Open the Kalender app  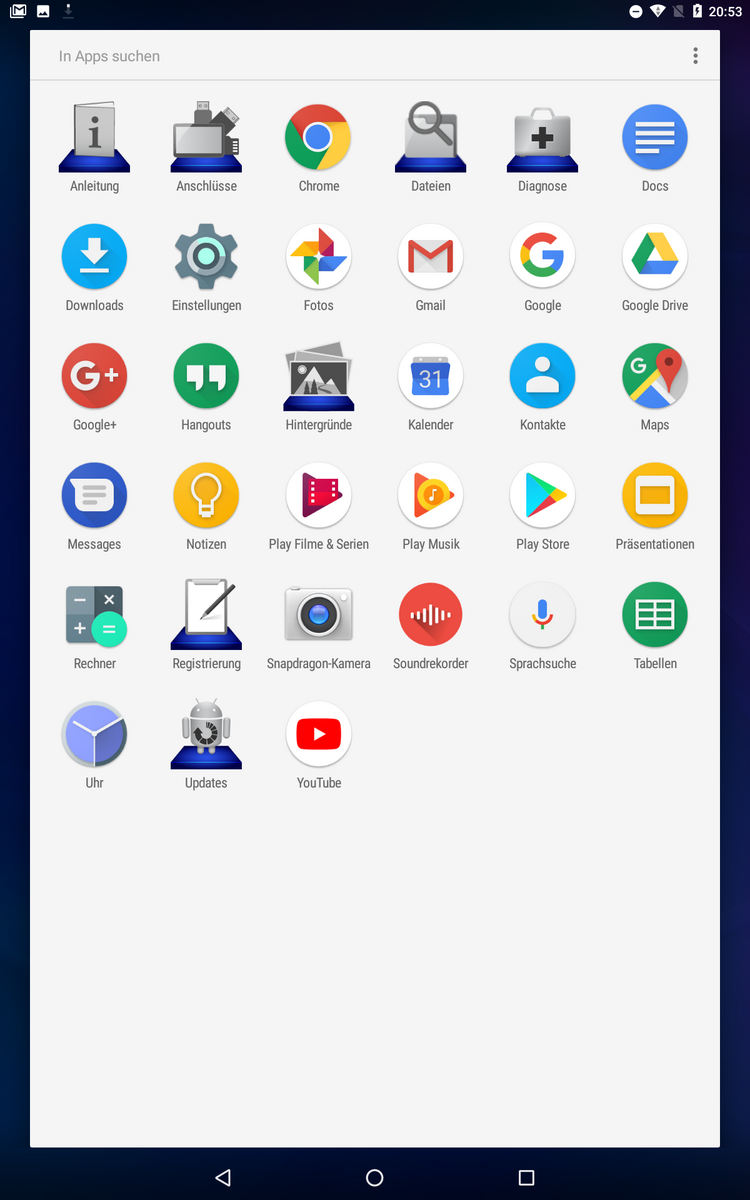pos(430,376)
